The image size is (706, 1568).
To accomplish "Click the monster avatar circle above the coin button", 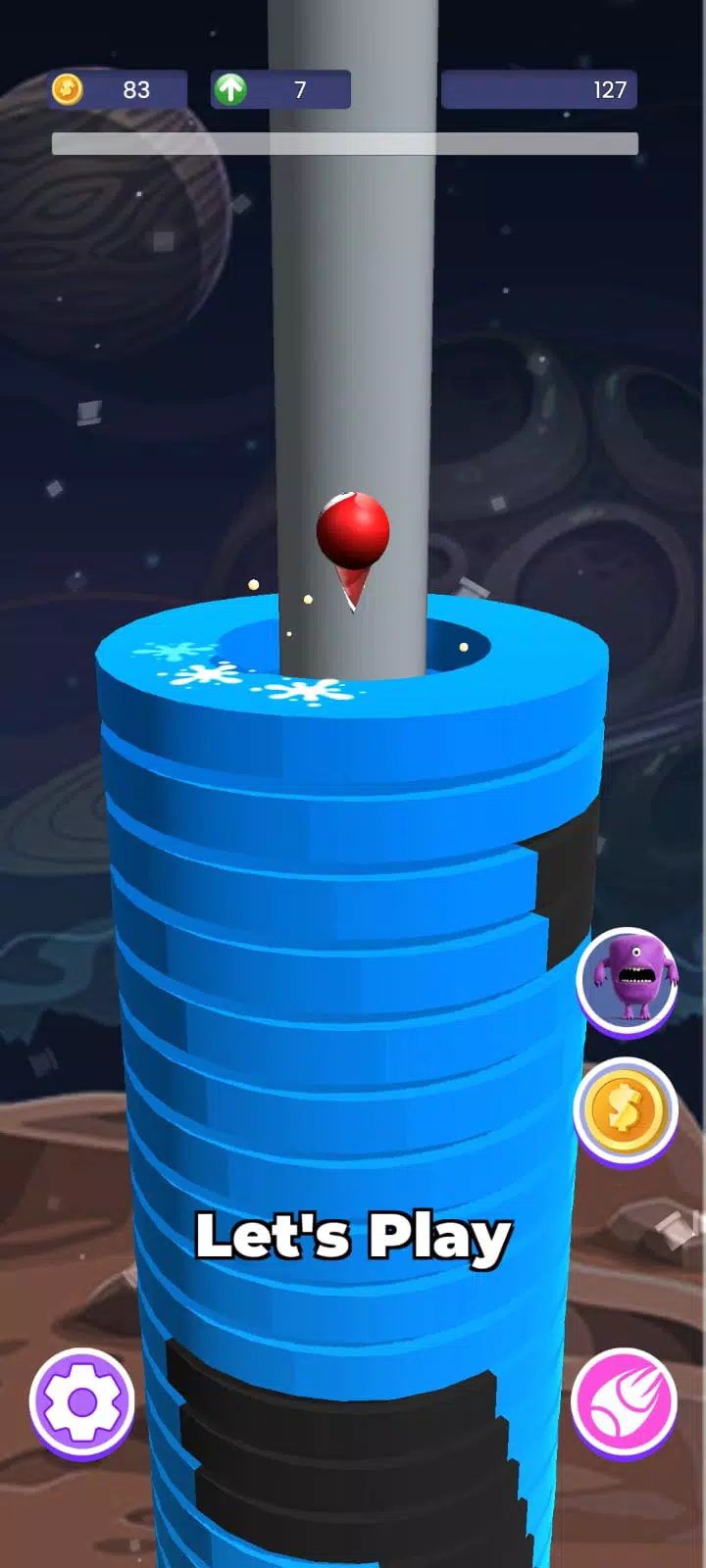I will click(629, 981).
